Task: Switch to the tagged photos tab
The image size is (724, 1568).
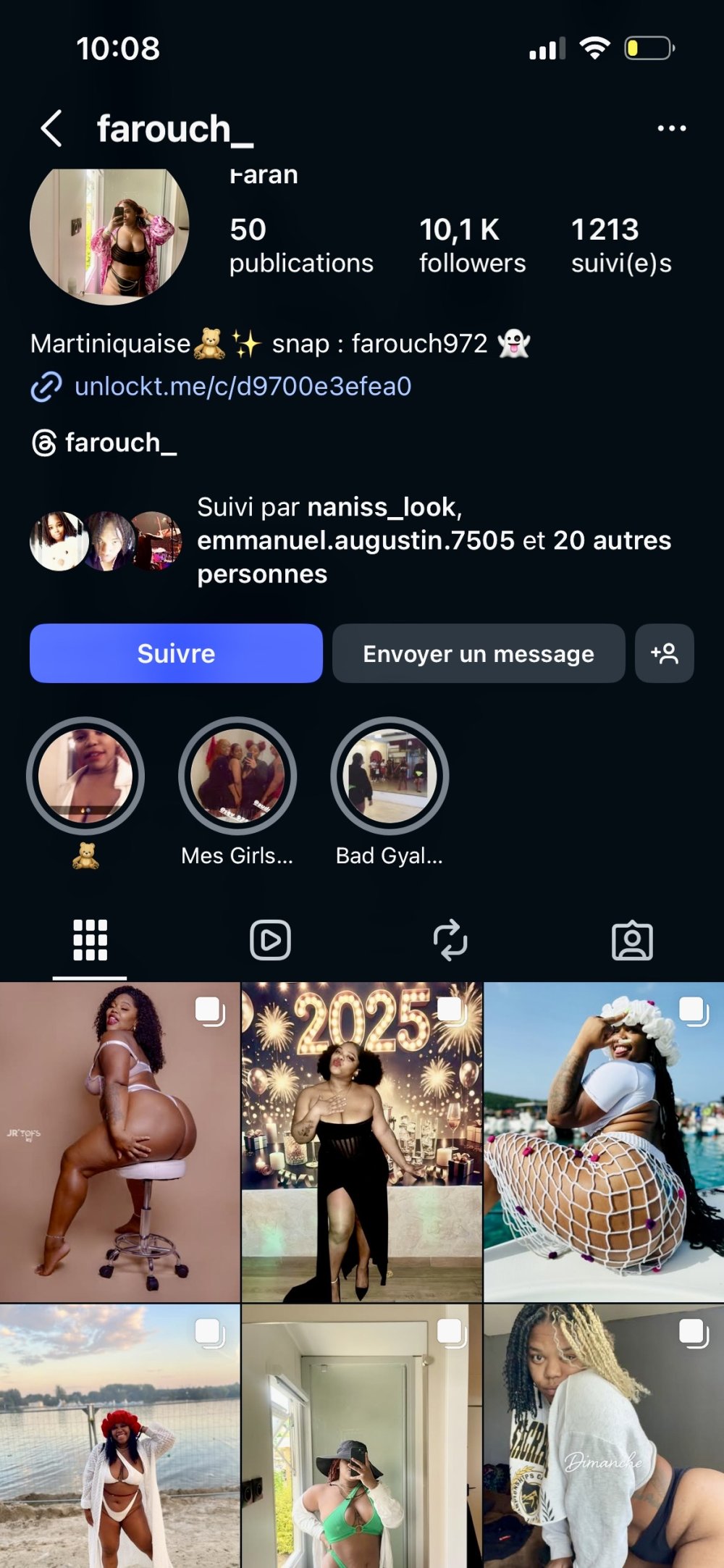Action: [632, 940]
